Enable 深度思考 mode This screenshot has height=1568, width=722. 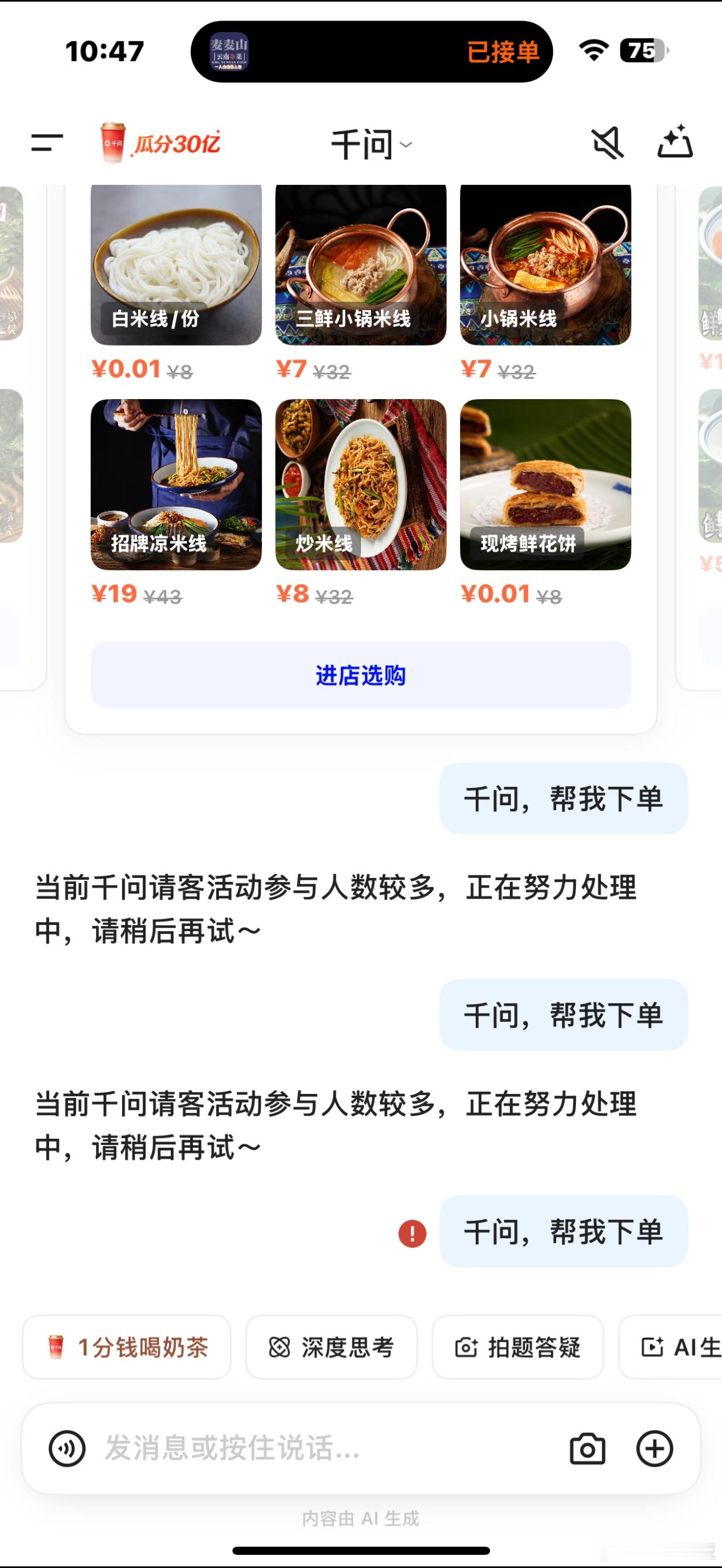(331, 1347)
